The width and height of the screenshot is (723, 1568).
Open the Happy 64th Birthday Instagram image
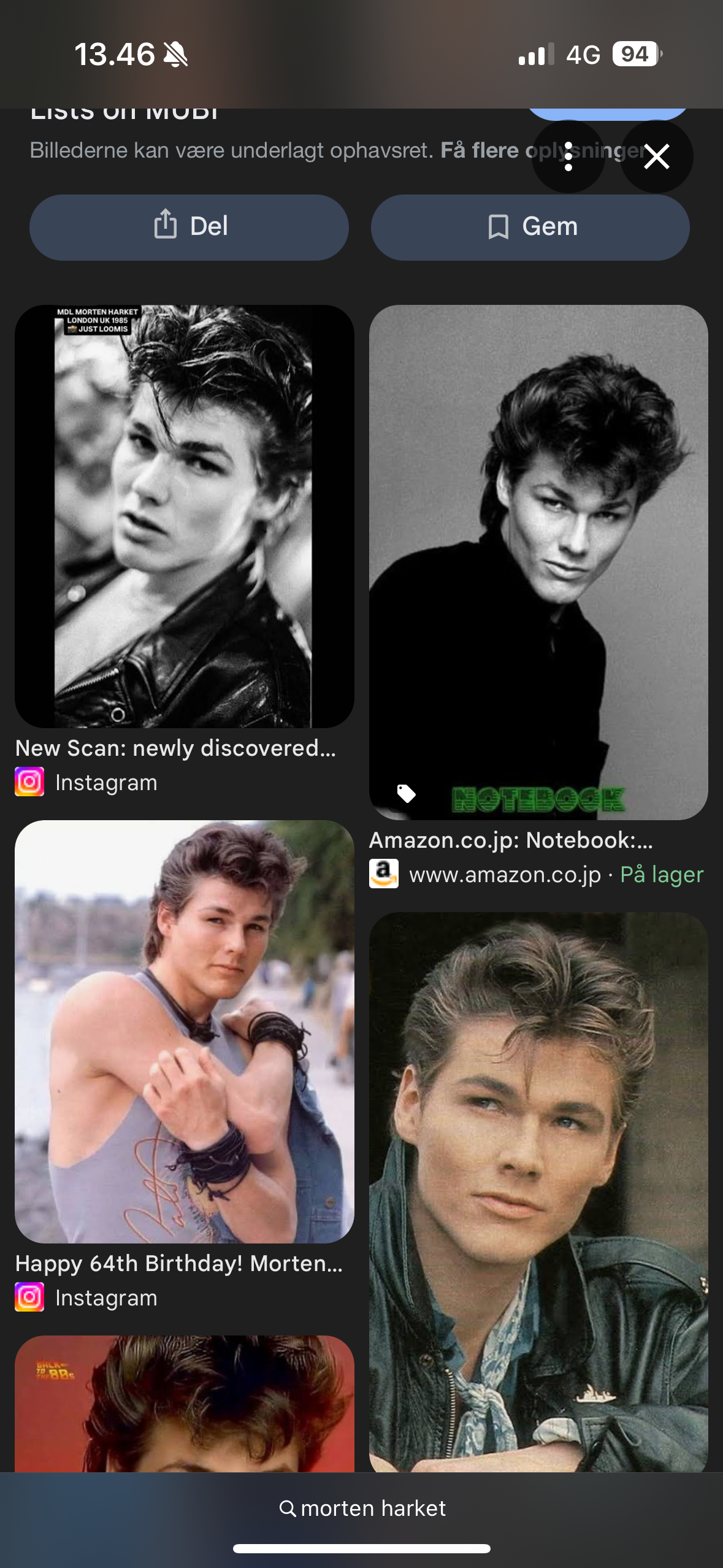184,1031
